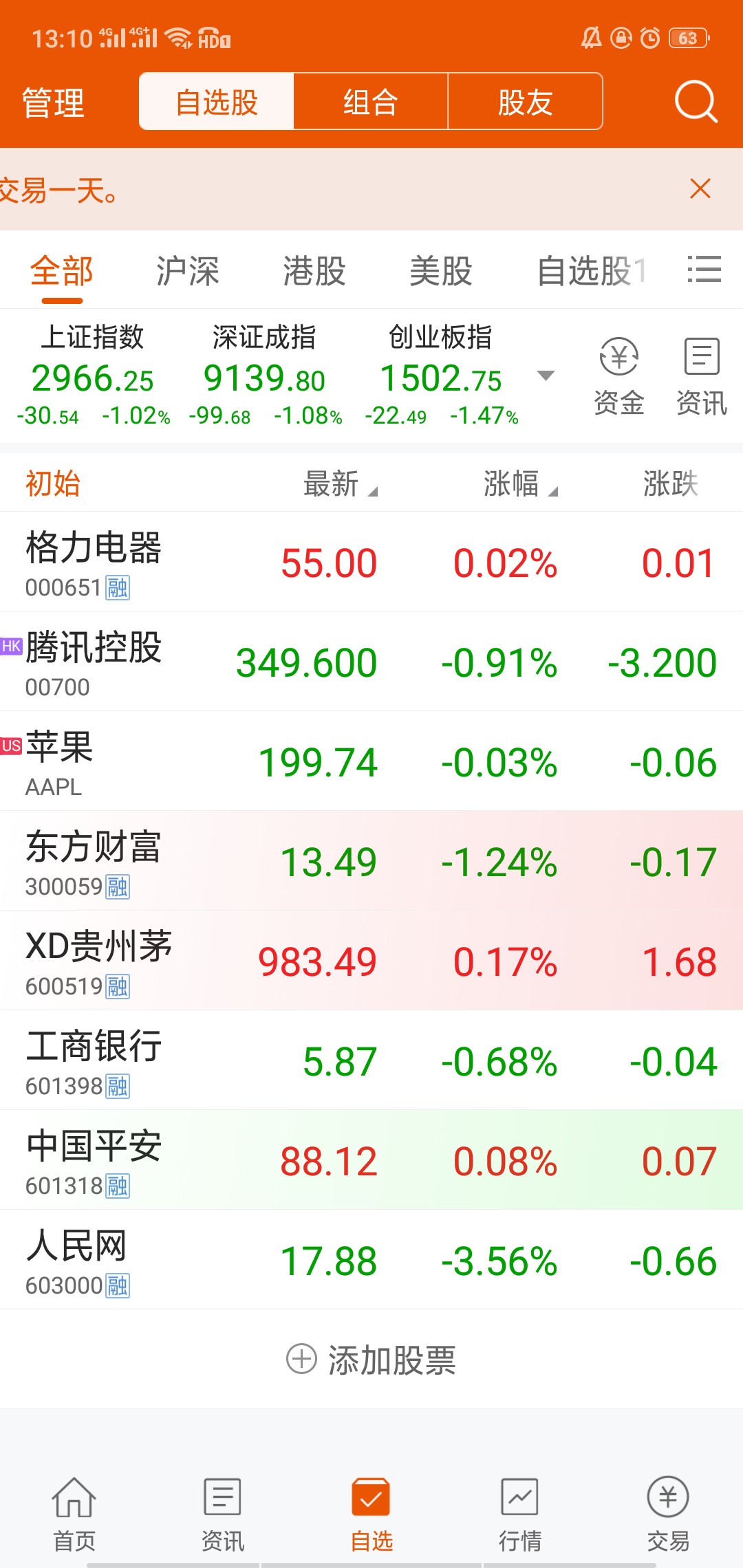This screenshot has width=743, height=1568.
Task: Tap 添加股票 to add a stock
Action: [371, 1360]
